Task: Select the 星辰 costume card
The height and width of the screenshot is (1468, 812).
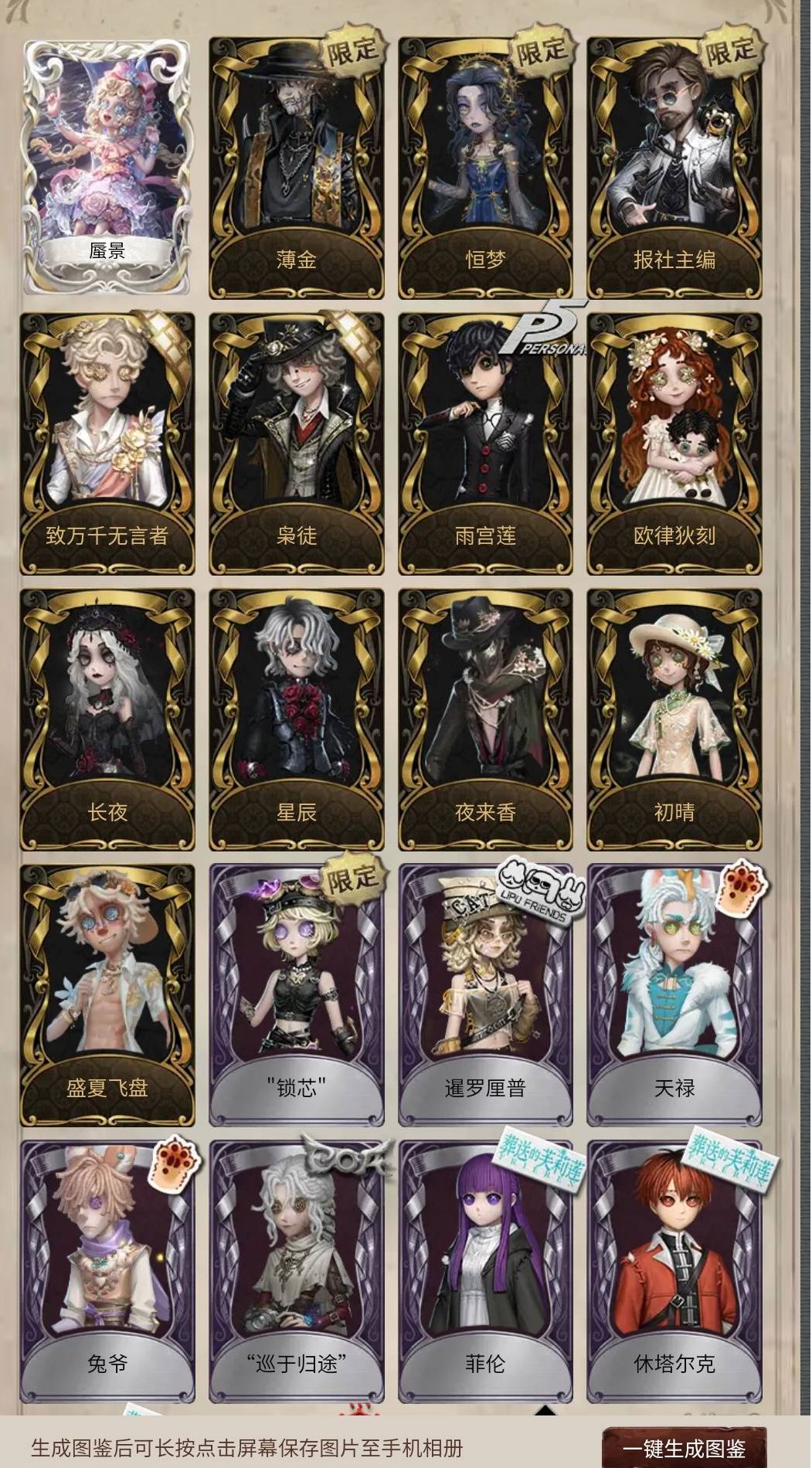Action: pyautogui.click(x=297, y=720)
